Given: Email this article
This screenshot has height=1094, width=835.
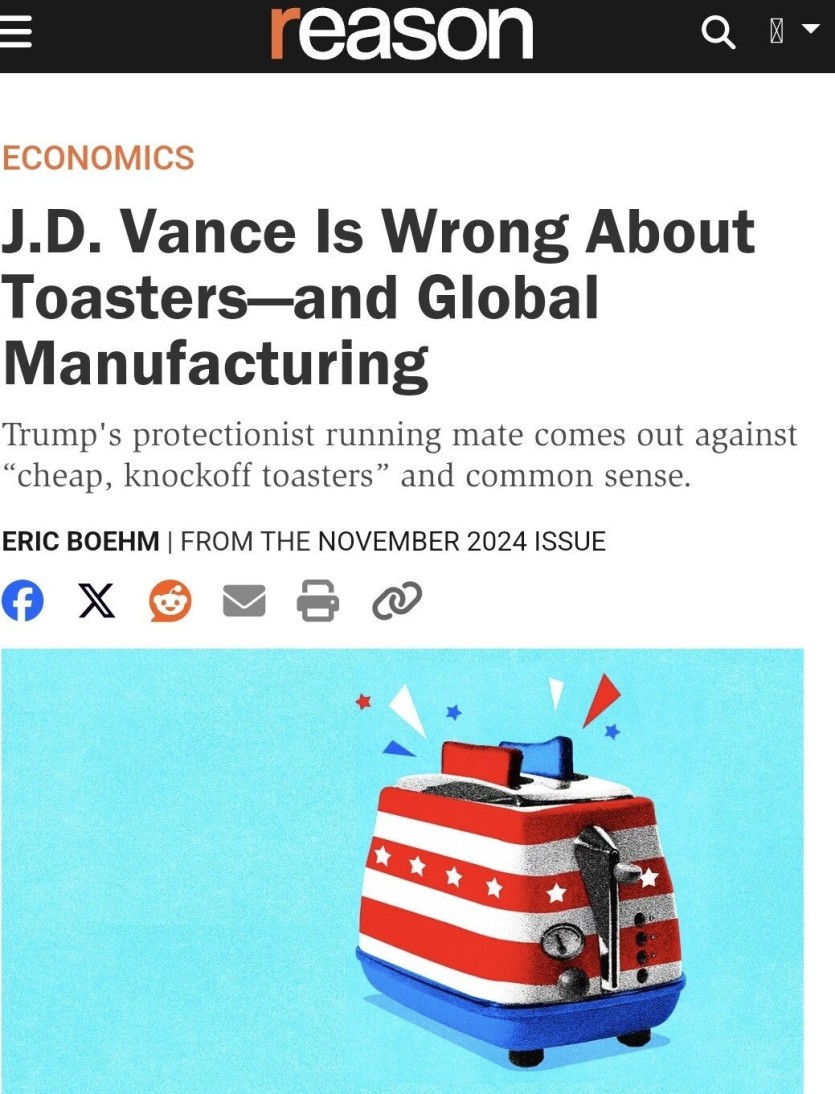Looking at the screenshot, I should tap(244, 601).
